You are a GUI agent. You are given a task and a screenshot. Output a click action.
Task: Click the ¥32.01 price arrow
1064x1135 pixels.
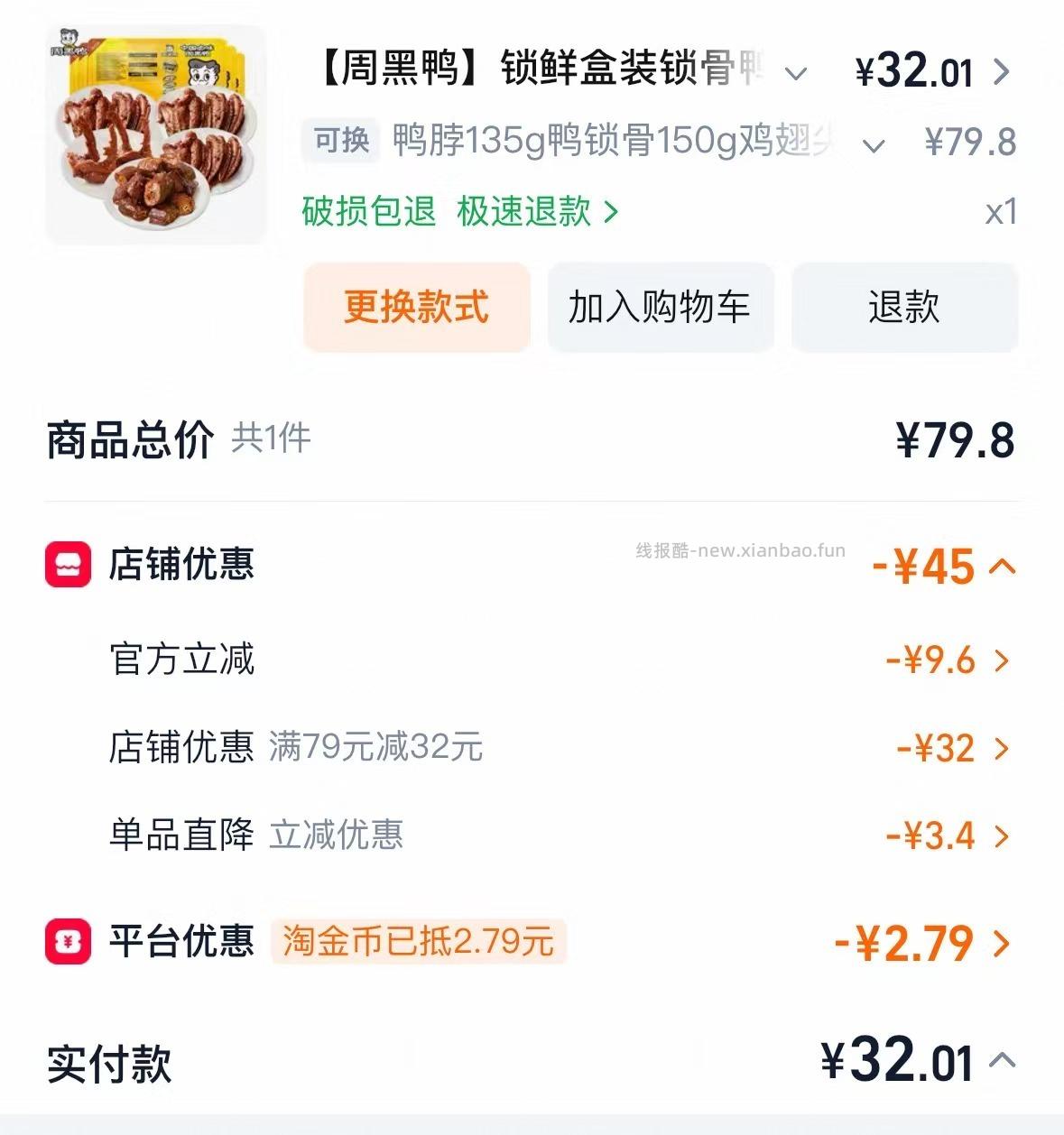point(1000,74)
